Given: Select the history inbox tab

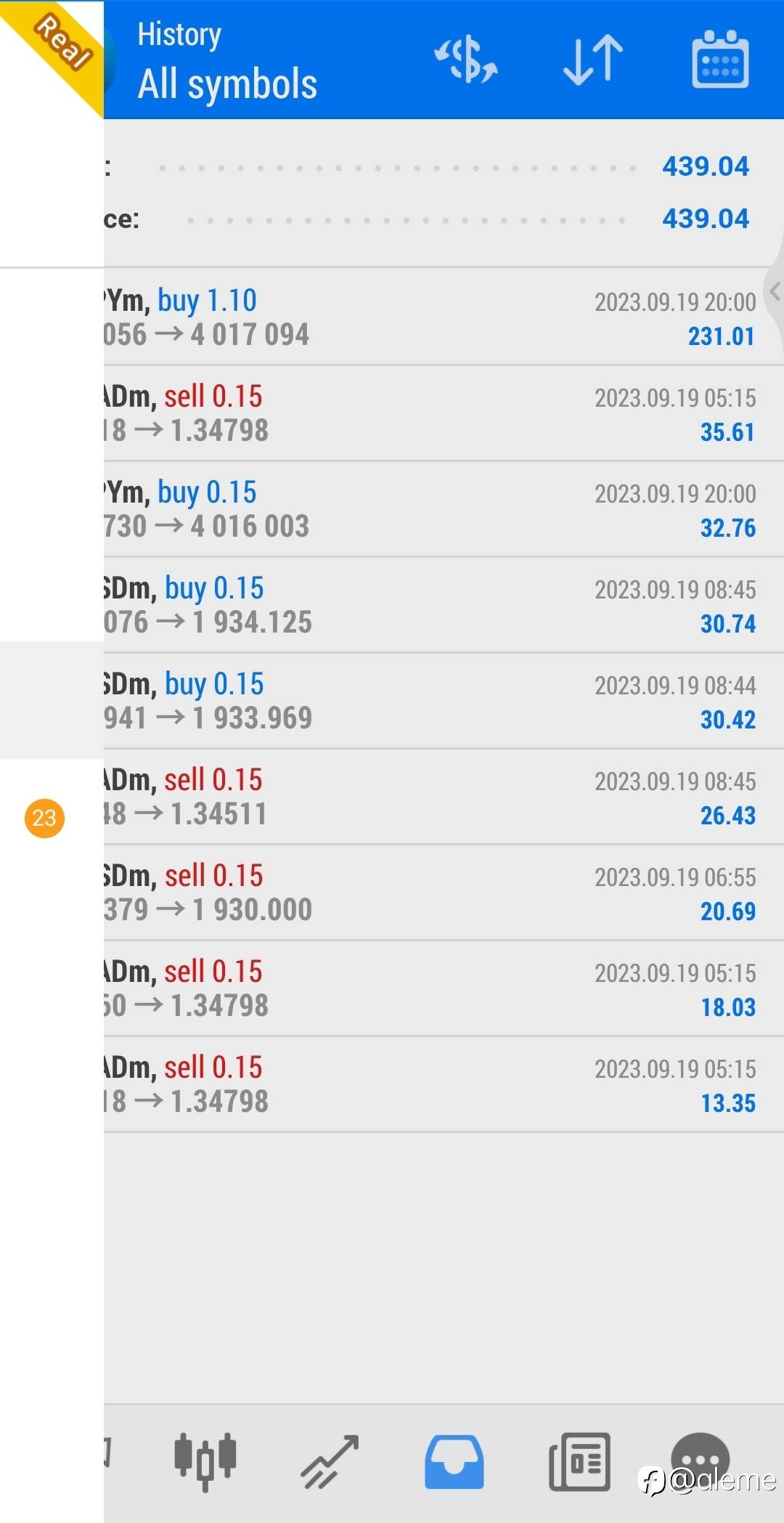Looking at the screenshot, I should [x=454, y=1461].
